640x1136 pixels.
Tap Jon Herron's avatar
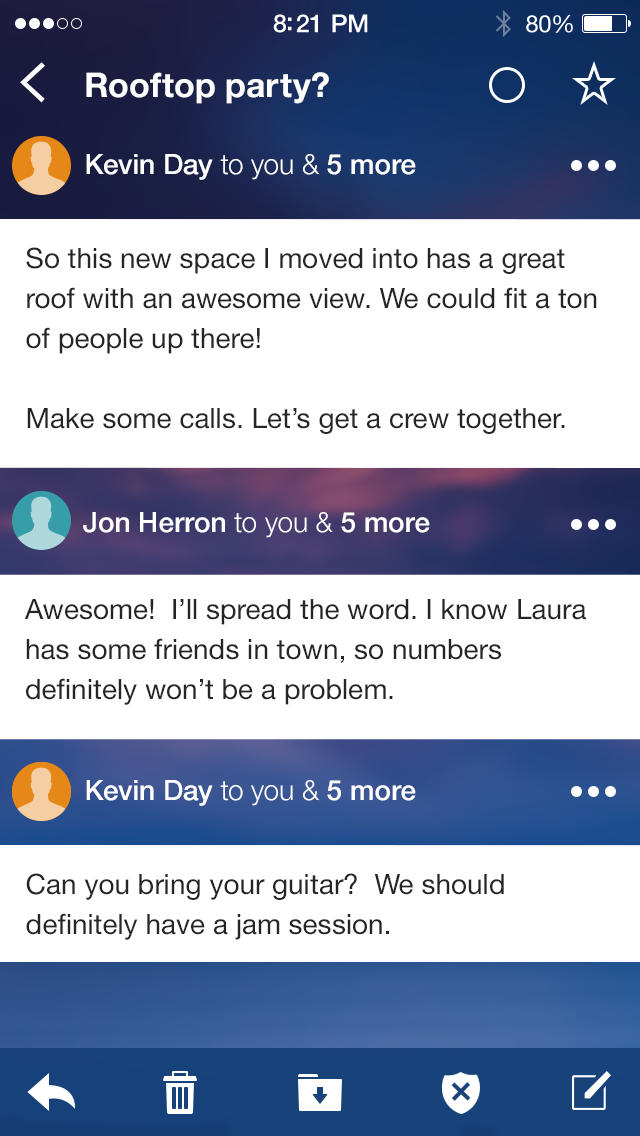point(41,521)
